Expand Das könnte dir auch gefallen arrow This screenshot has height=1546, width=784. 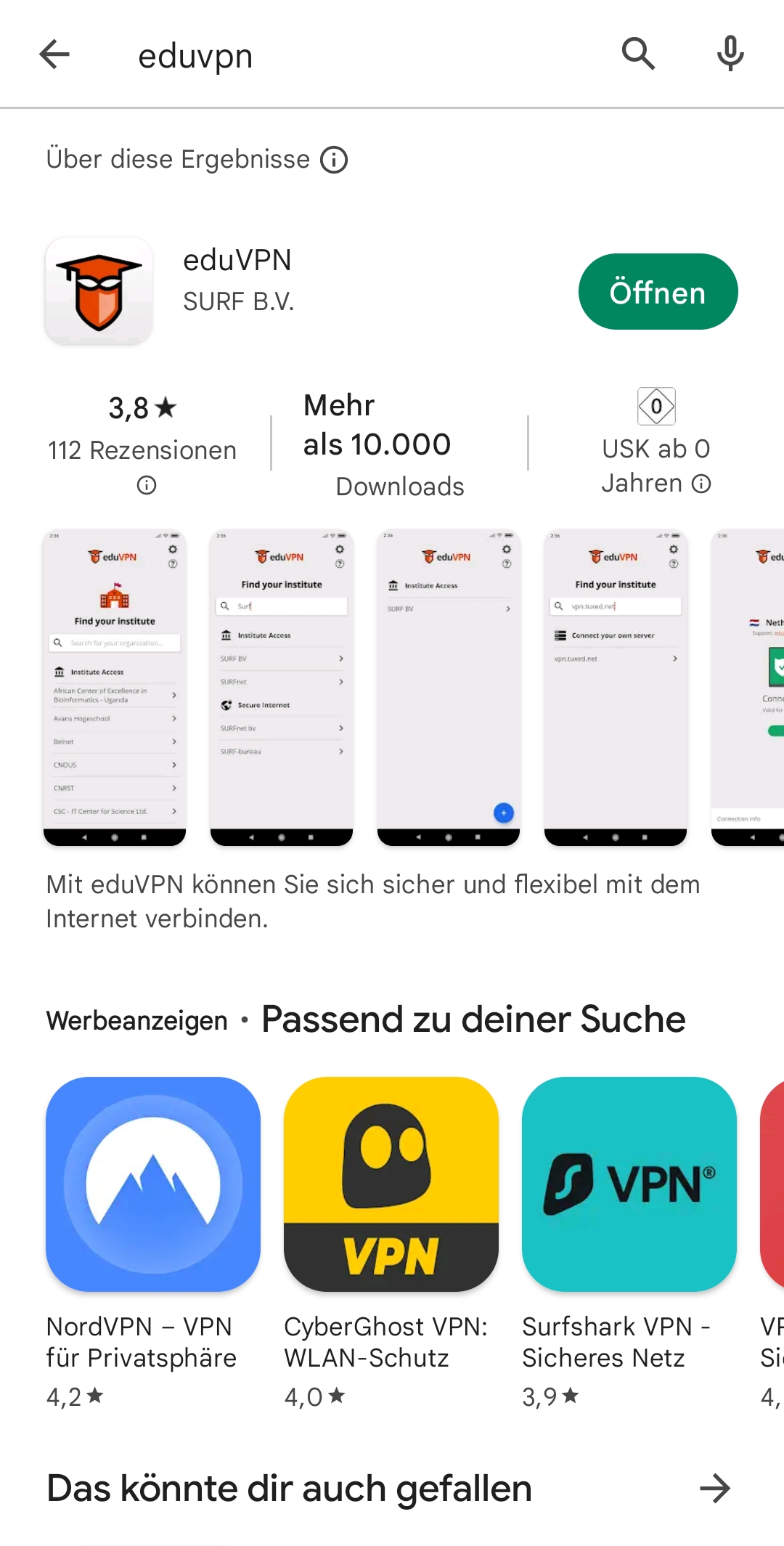coord(715,1489)
